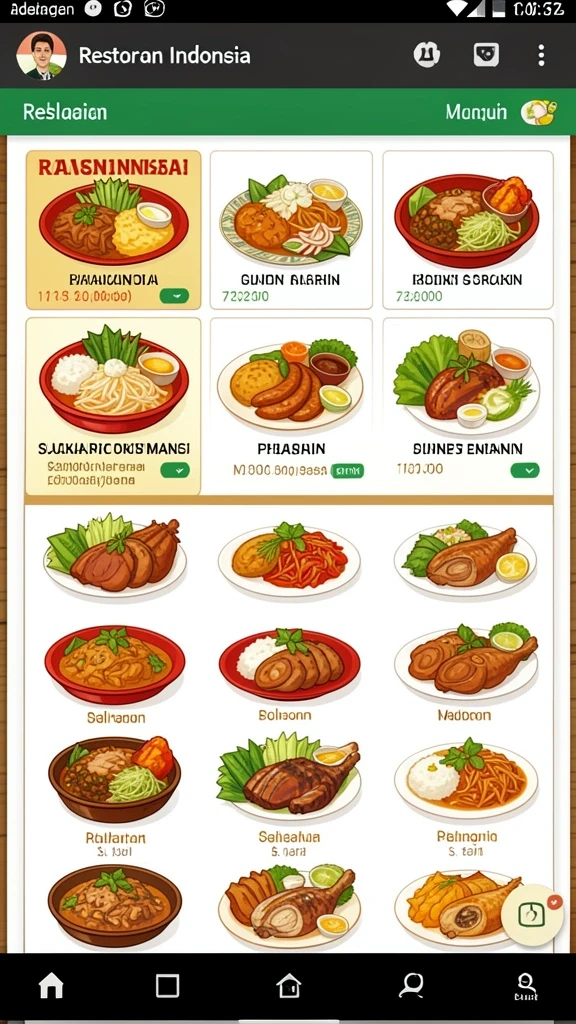This screenshot has height=1024, width=576.
Task: Tap the green button on SUKIARICOKIS MANSI card
Action: click(174, 470)
